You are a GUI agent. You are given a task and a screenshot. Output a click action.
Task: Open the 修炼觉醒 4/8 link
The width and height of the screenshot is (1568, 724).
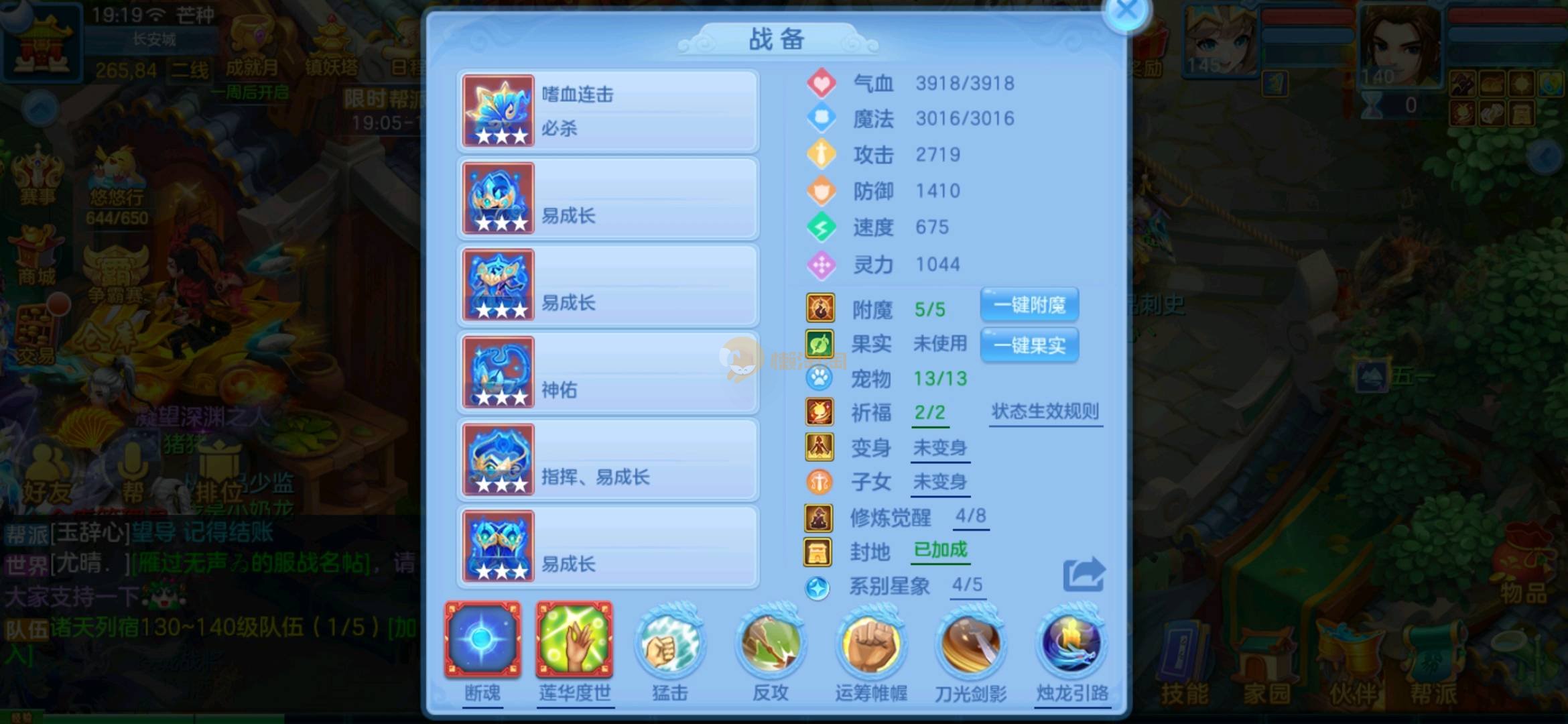[x=970, y=516]
